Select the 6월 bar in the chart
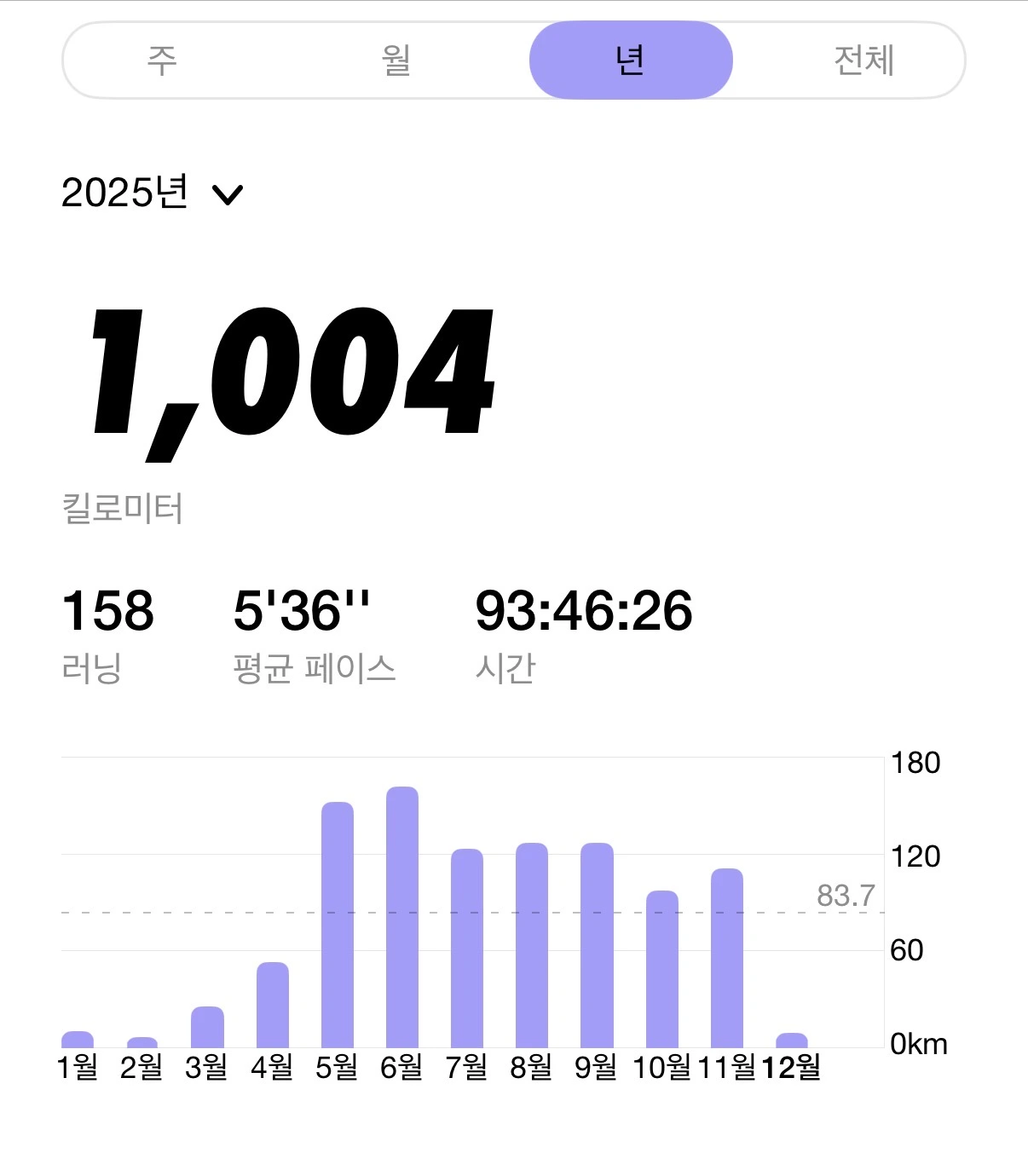The image size is (1028, 1176). (402, 917)
